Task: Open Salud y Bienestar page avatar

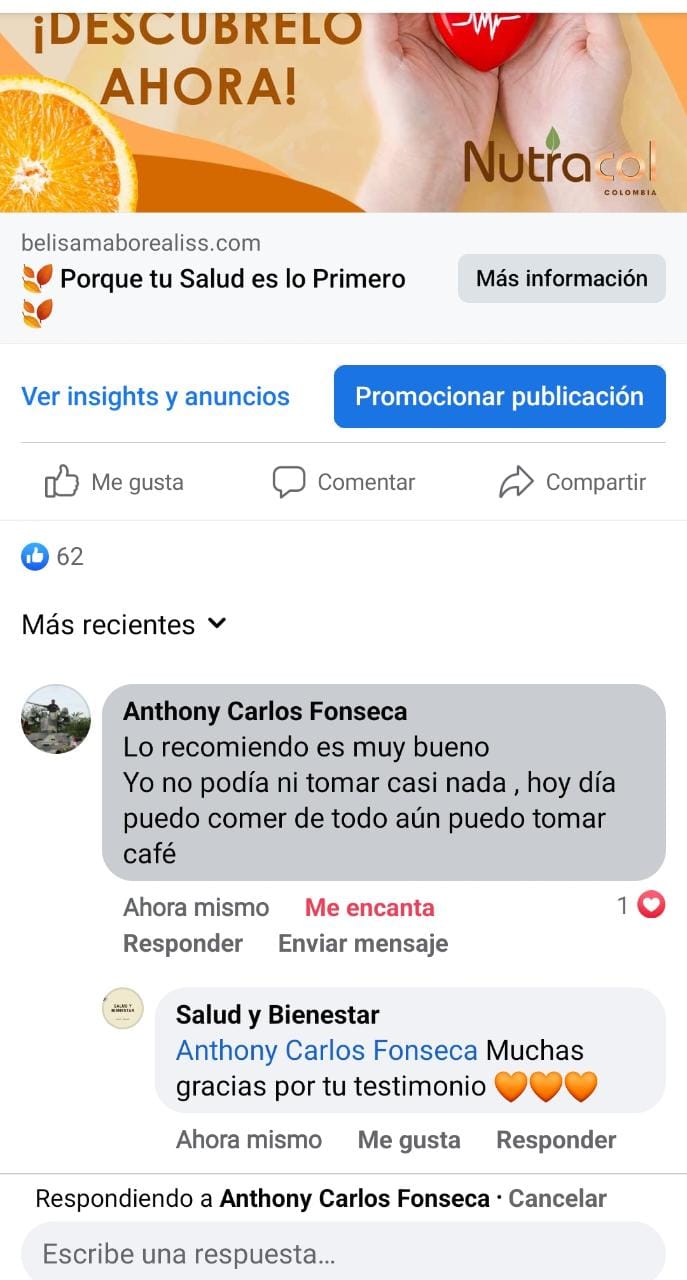Action: click(x=123, y=1008)
